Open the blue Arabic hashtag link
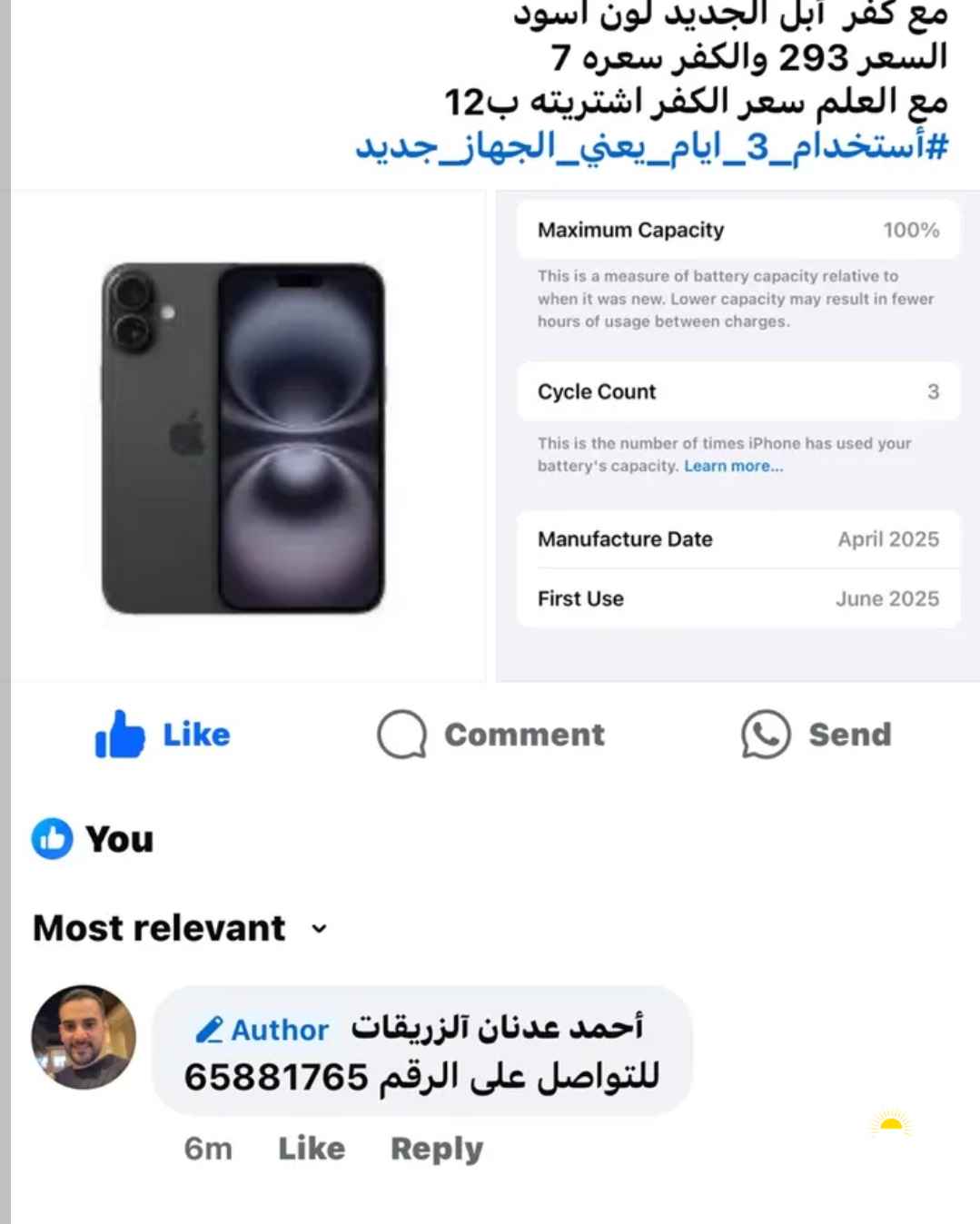 click(x=651, y=145)
